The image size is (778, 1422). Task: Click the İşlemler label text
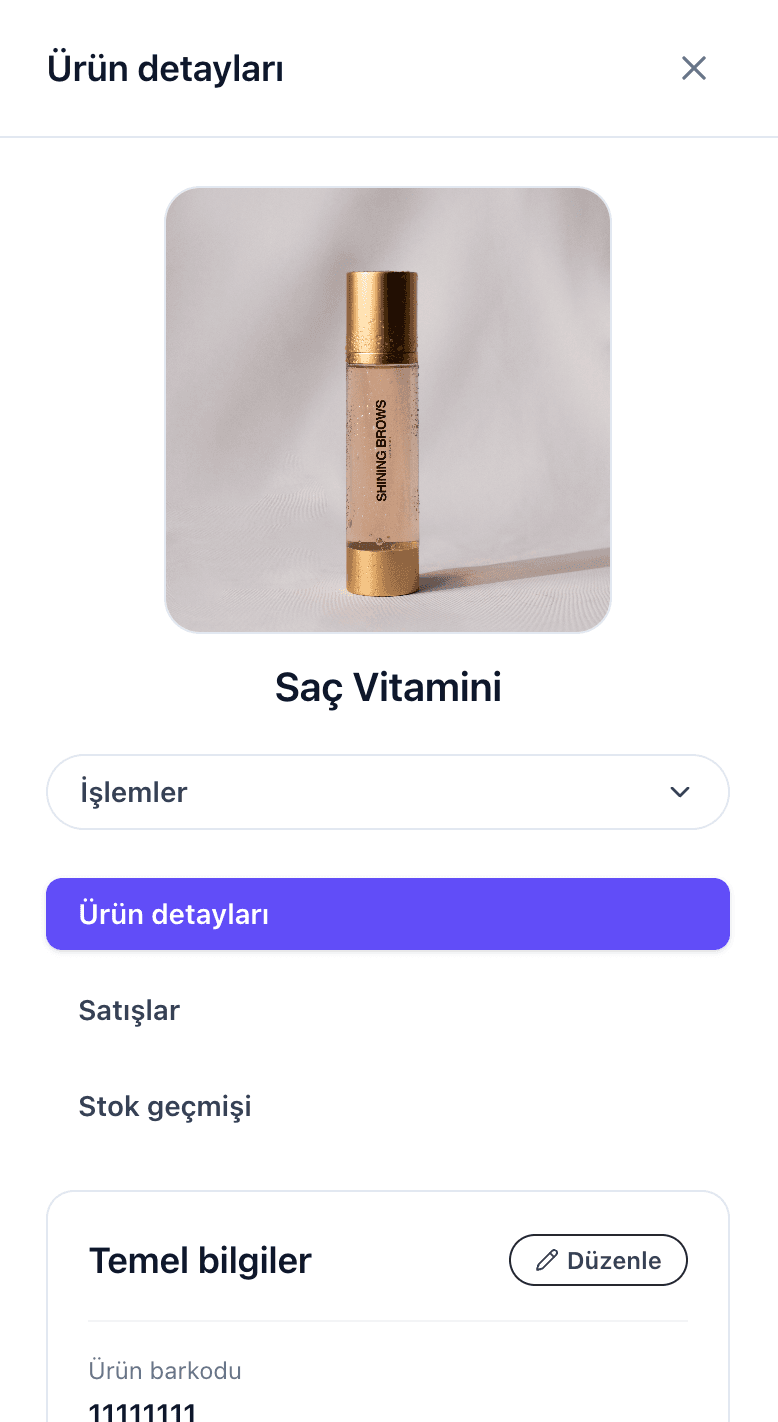[x=133, y=792]
